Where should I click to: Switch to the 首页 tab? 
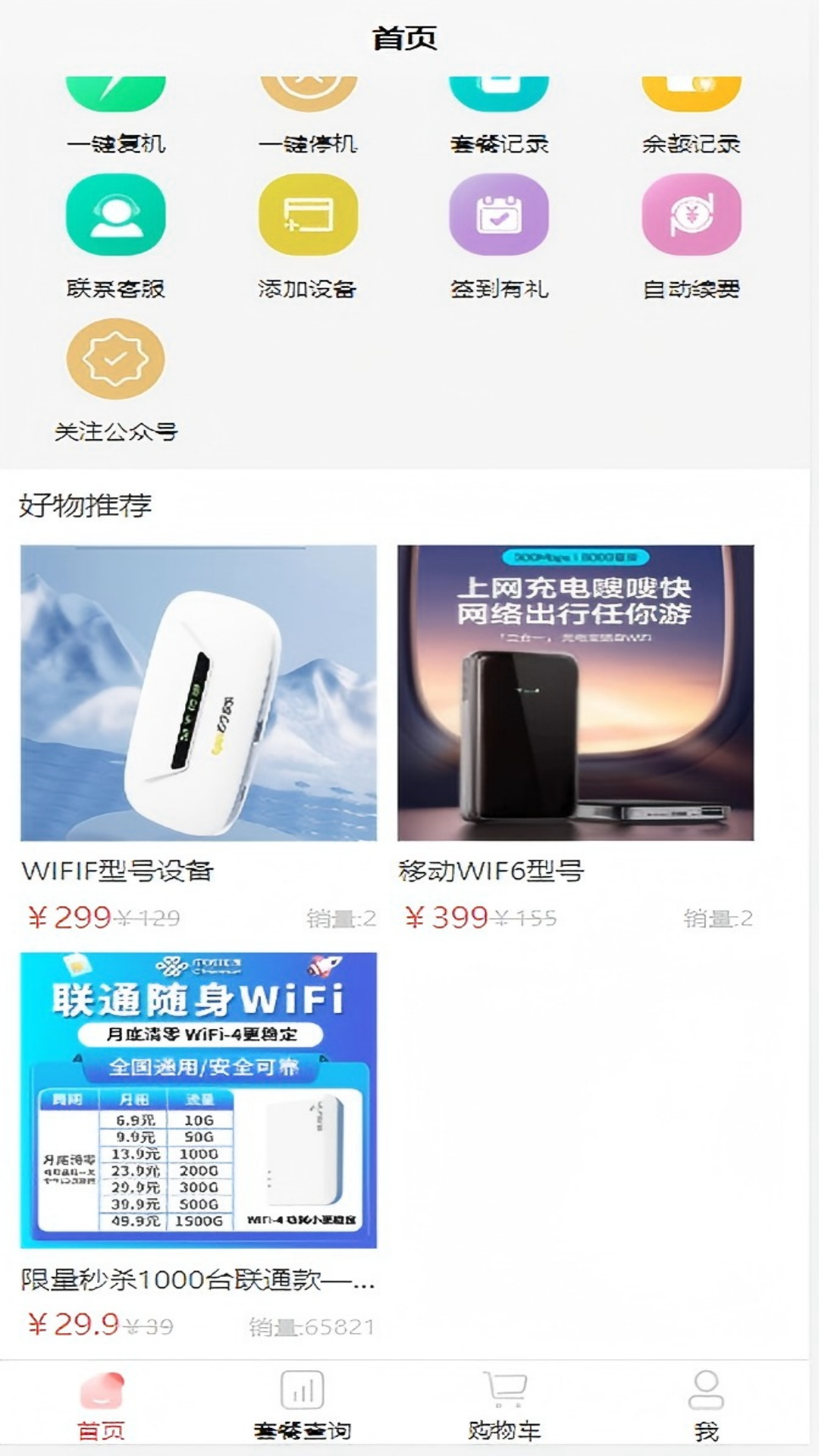102,1406
